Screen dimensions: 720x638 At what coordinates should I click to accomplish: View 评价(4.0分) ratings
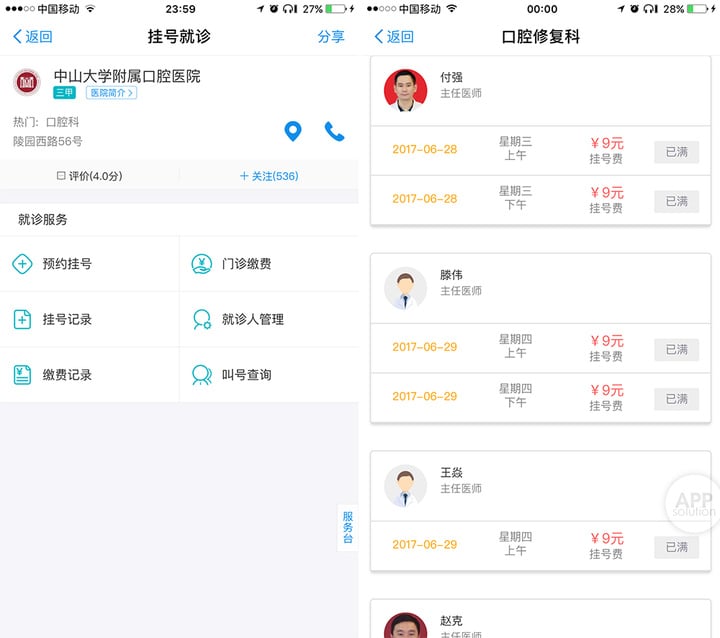click(90, 176)
